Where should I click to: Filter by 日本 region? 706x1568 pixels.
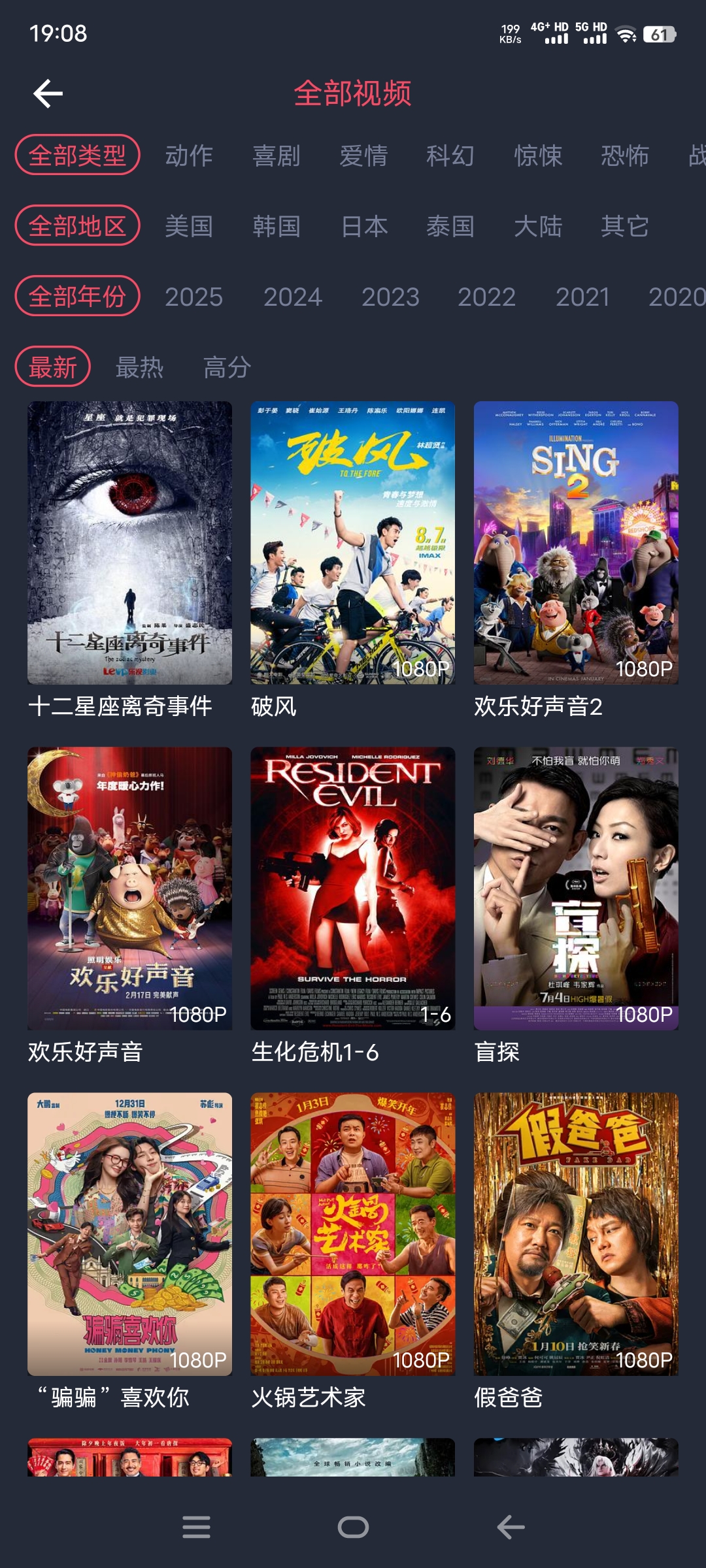click(x=363, y=226)
